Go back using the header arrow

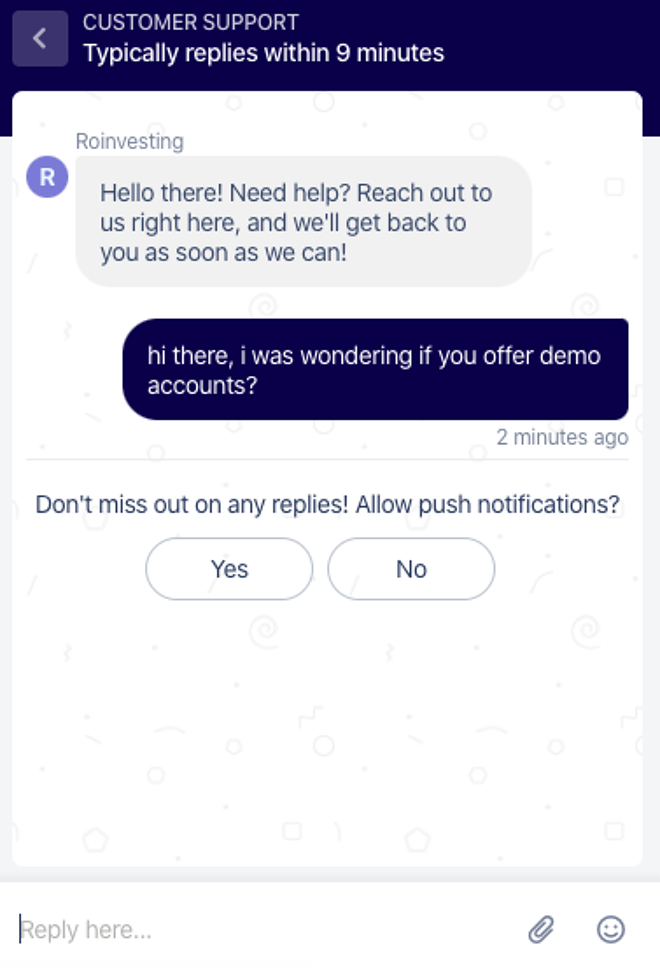pyautogui.click(x=40, y=39)
